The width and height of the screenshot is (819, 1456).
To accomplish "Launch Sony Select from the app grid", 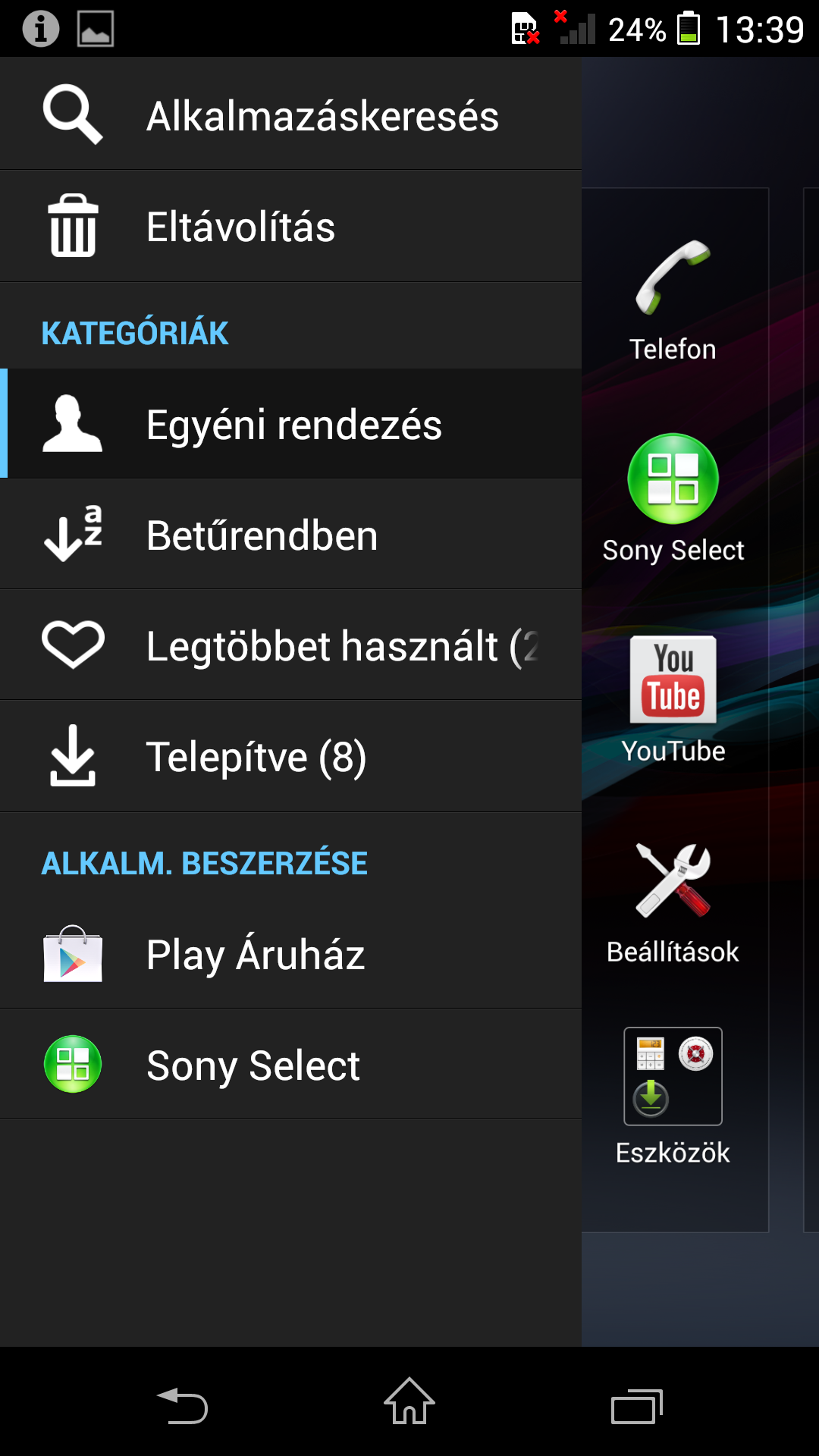I will pos(673,497).
